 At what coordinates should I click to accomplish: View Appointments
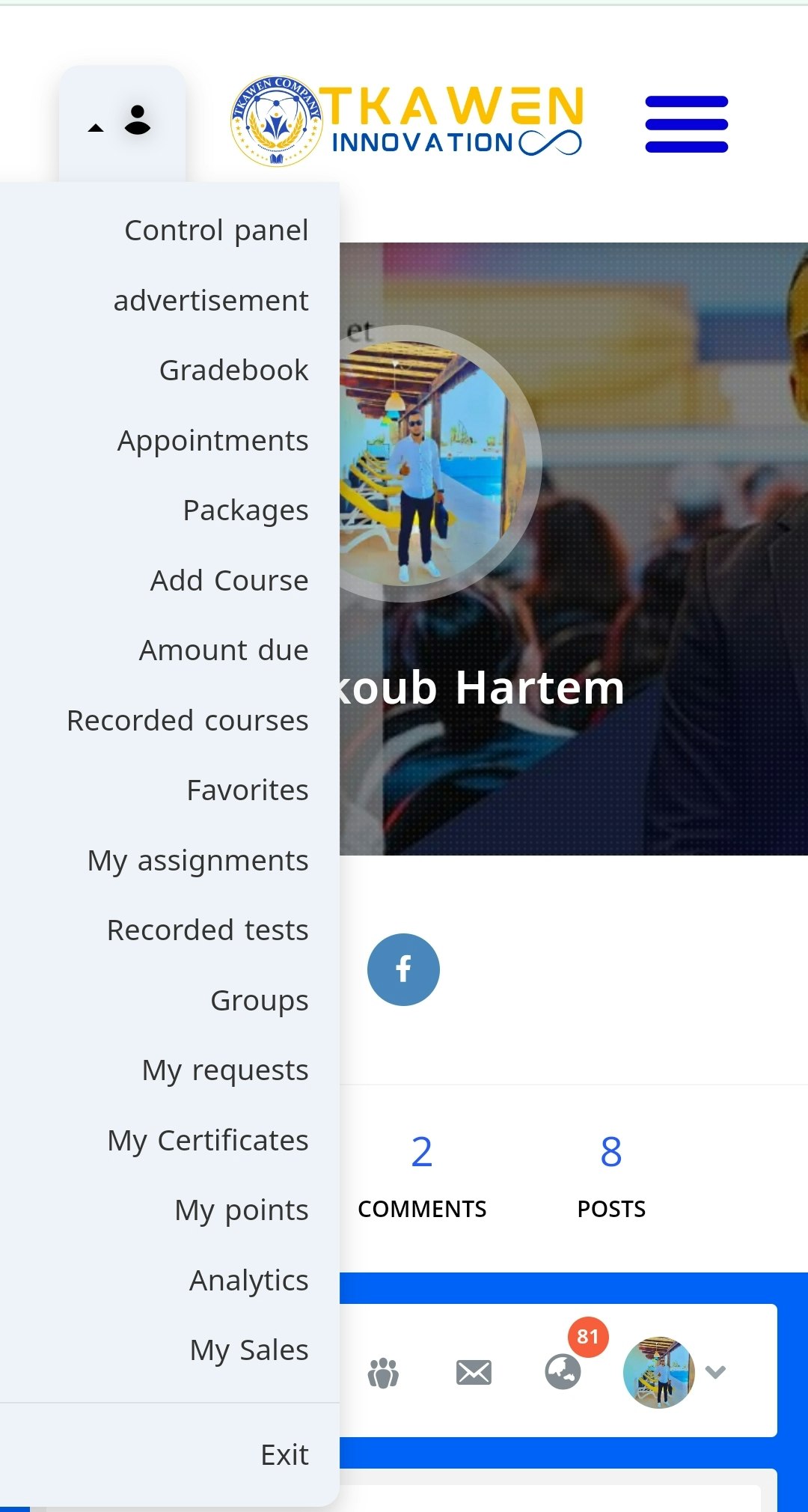tap(212, 441)
